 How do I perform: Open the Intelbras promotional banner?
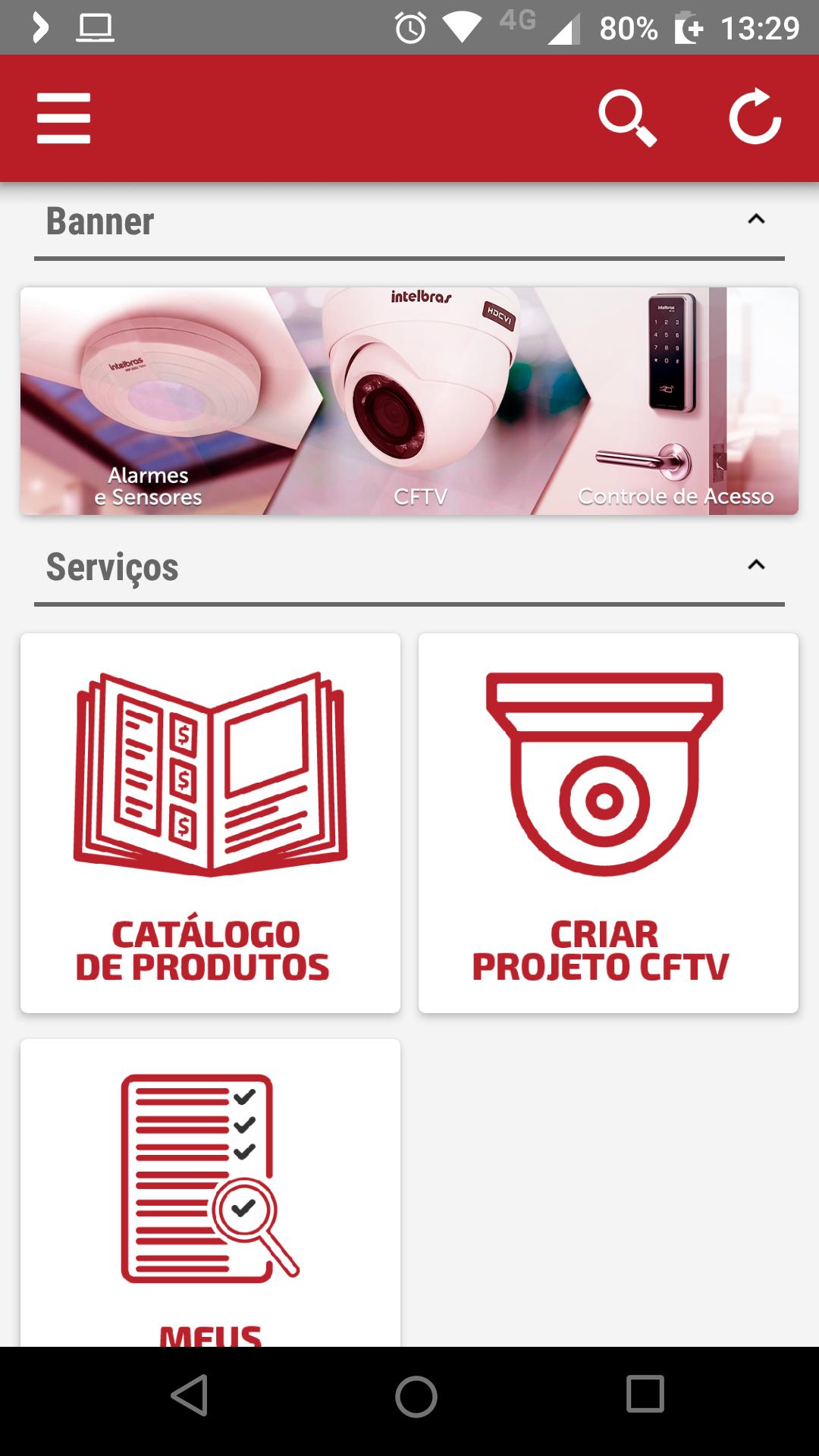click(x=409, y=401)
